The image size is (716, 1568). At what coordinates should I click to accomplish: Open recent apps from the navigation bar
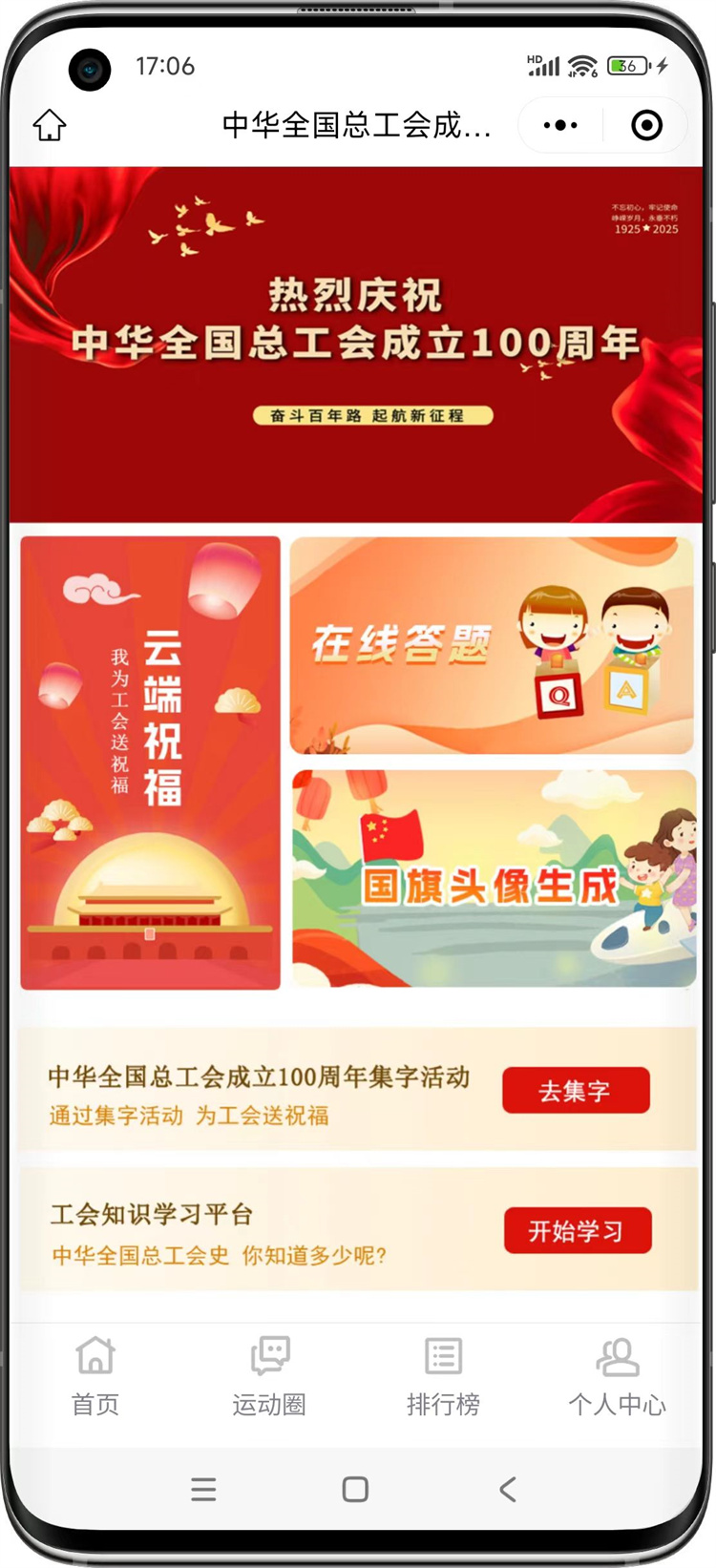[x=203, y=1489]
